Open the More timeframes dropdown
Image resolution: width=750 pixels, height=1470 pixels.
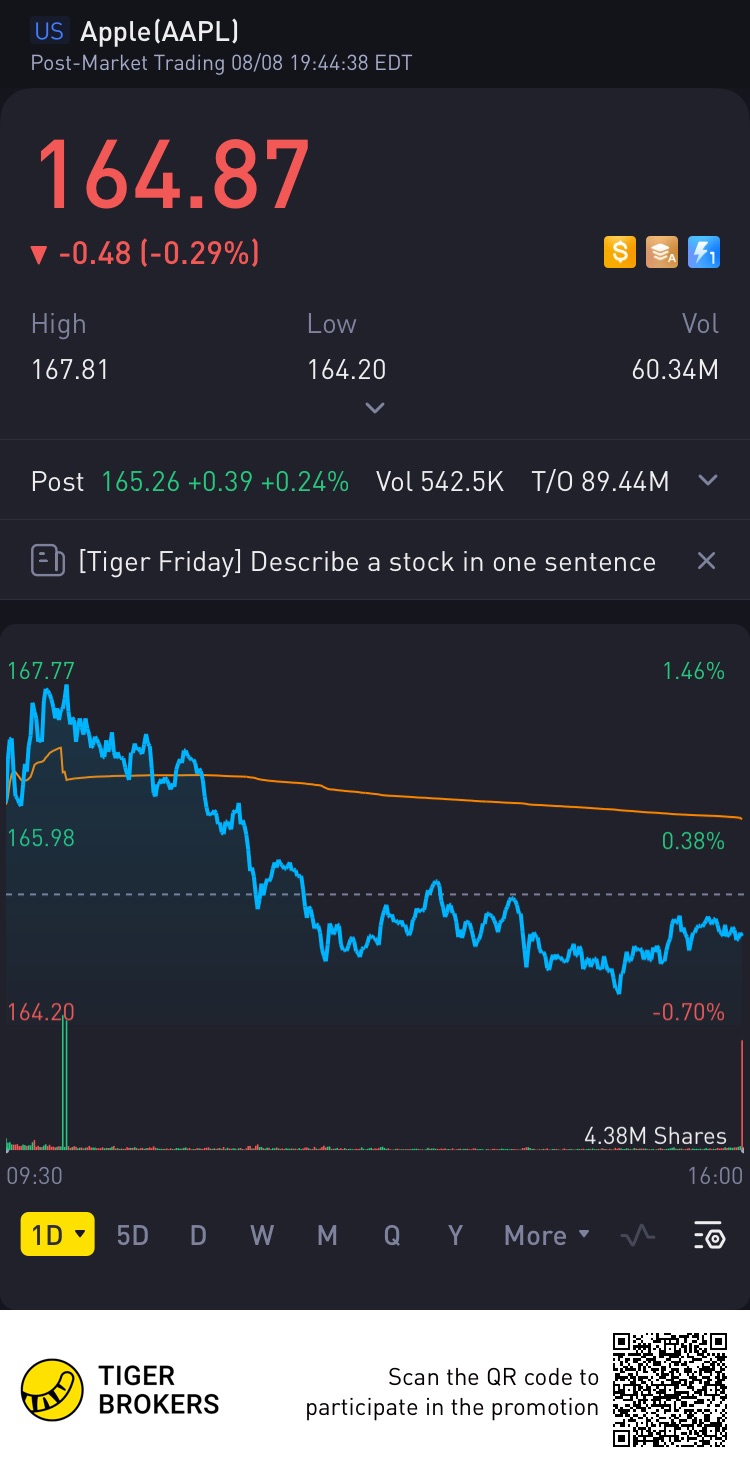[546, 1235]
